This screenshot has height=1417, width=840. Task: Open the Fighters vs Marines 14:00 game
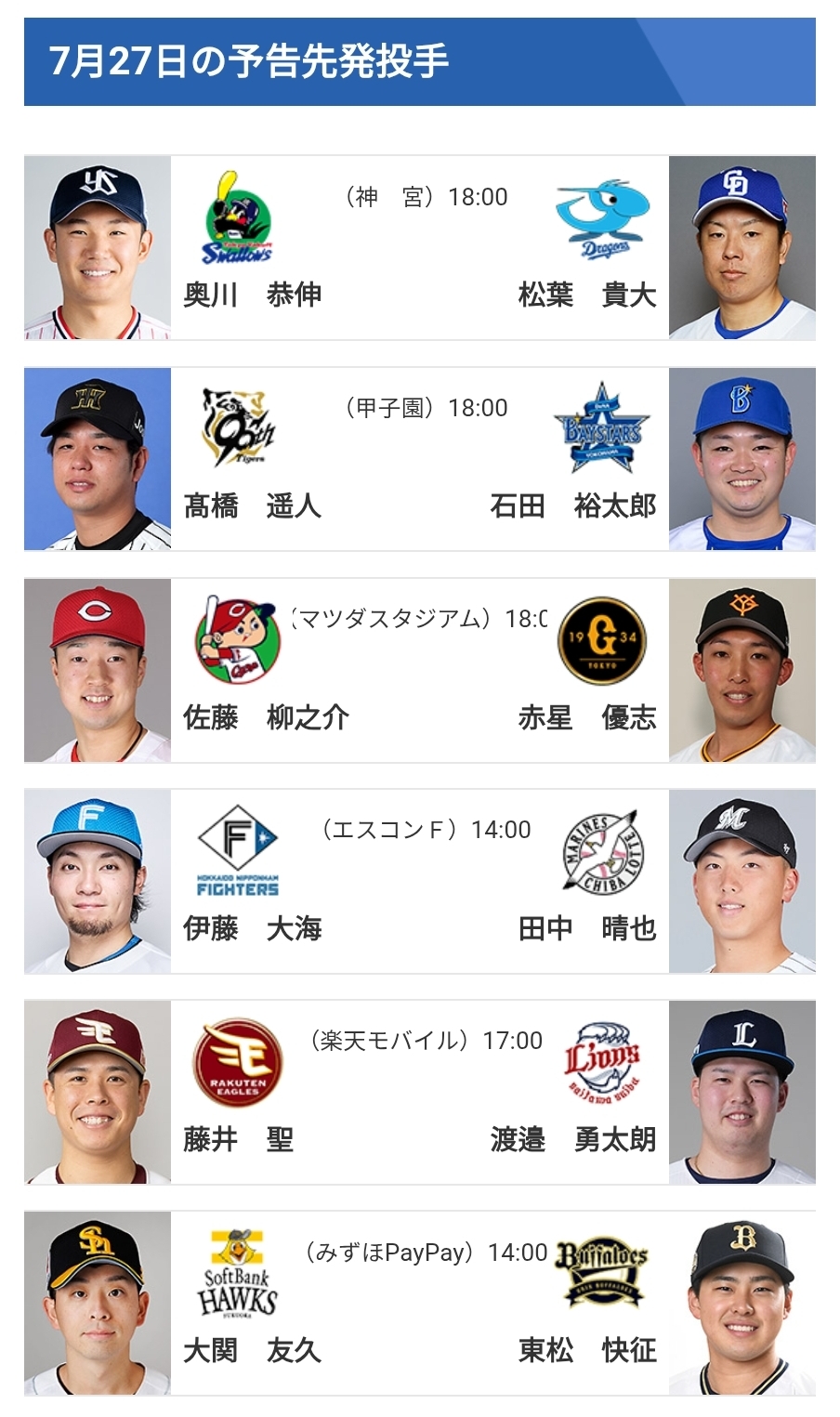[420, 881]
